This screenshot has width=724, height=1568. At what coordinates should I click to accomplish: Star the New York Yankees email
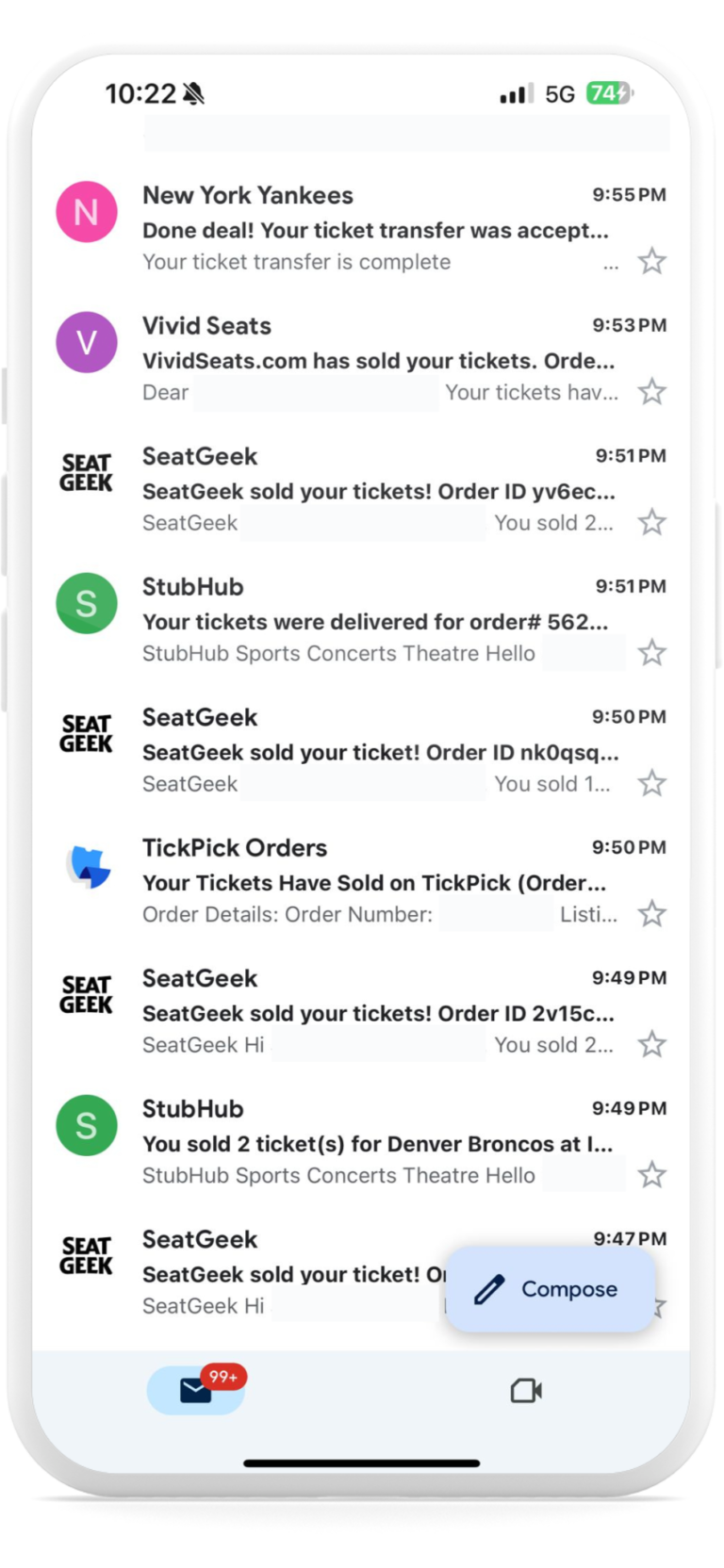pos(652,260)
